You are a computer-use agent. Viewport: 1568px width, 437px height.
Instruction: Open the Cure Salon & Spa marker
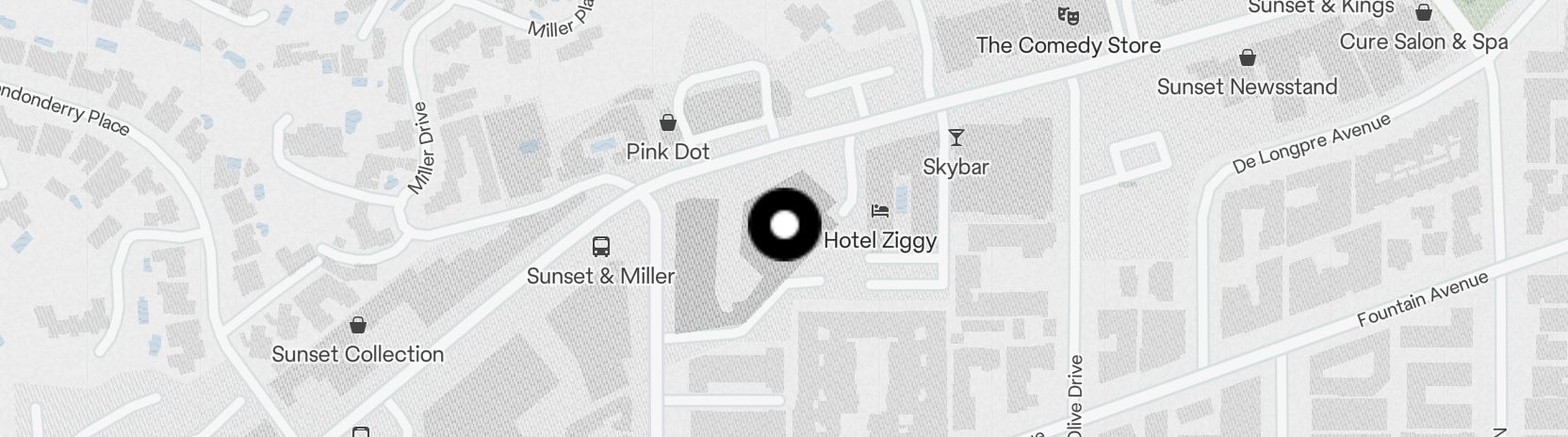click(1424, 14)
